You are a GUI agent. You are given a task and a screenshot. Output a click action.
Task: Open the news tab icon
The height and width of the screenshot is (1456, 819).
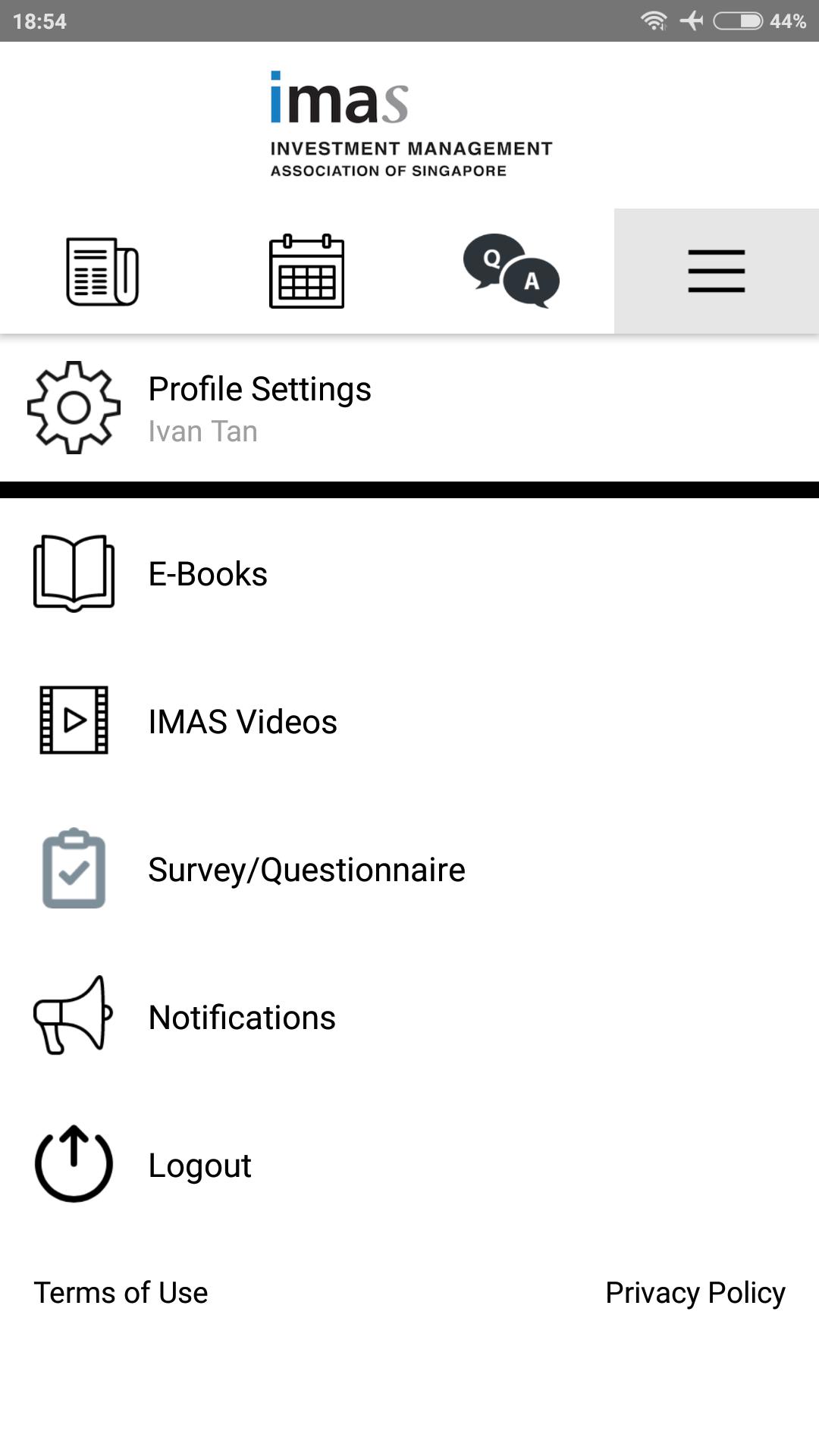pos(102,271)
